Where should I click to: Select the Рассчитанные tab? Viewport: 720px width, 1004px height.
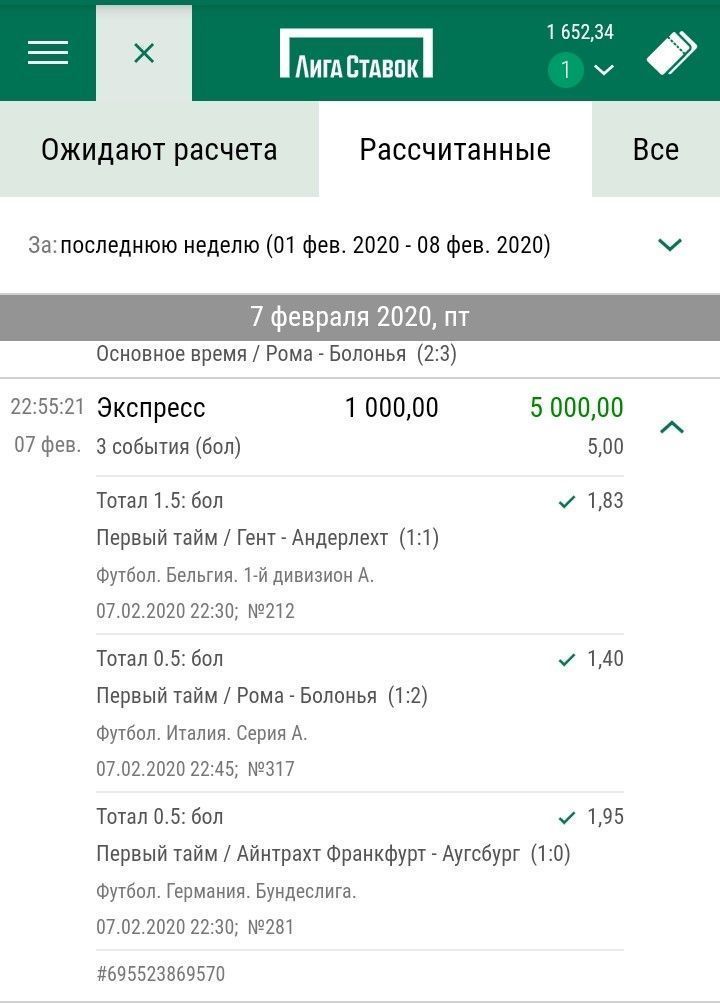point(455,150)
